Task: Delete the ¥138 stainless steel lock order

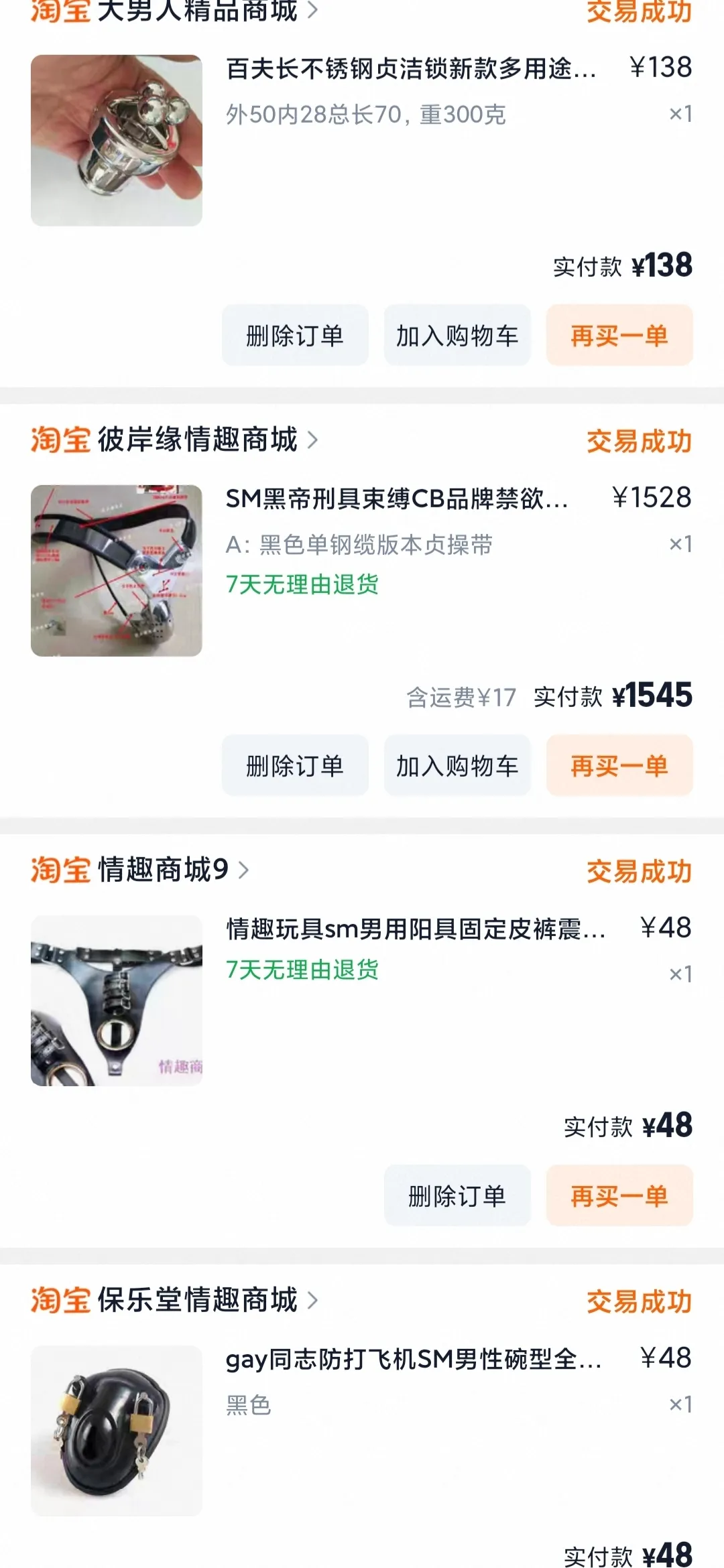Action: 295,335
